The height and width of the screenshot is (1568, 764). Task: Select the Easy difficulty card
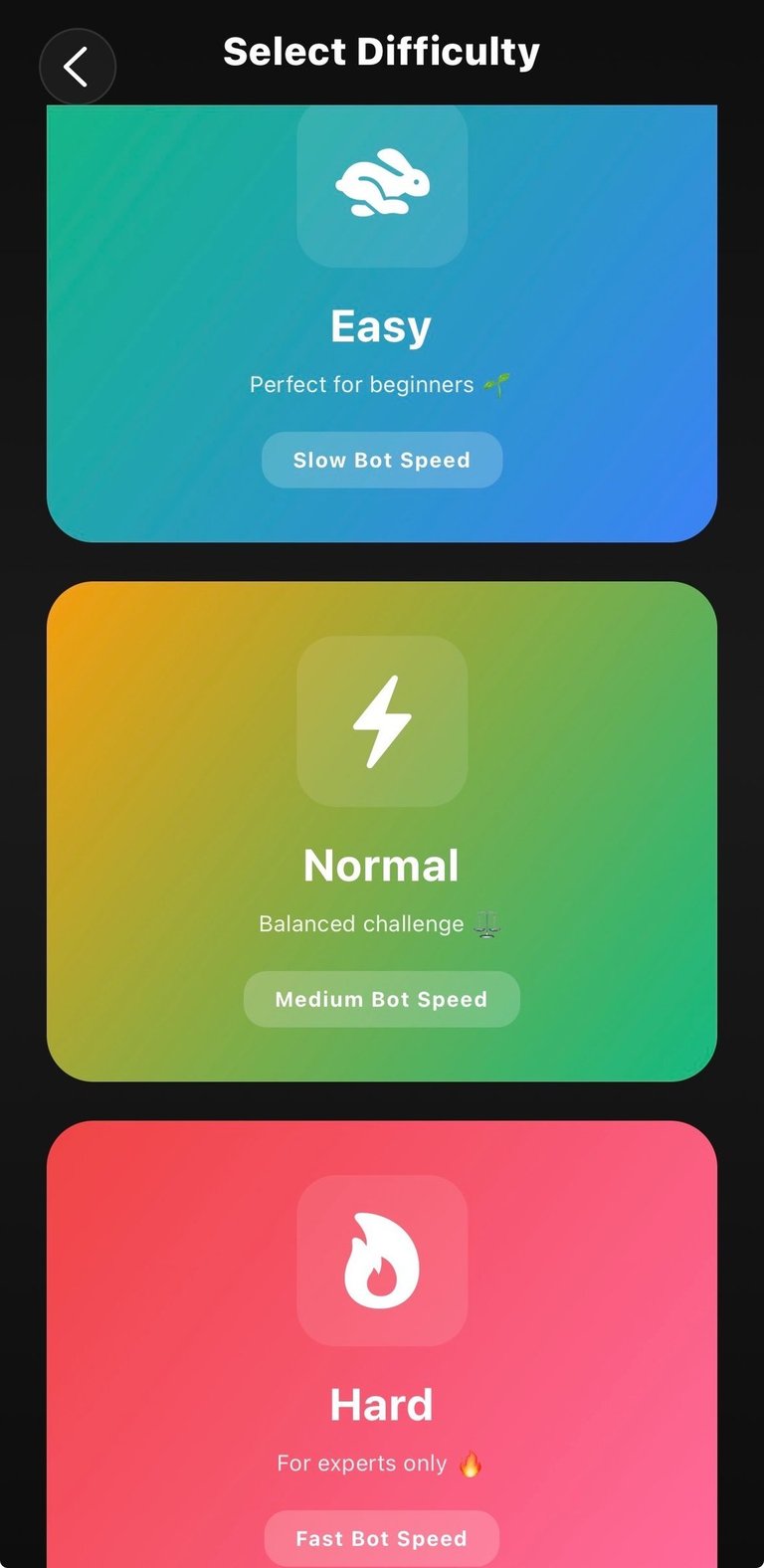pos(382,323)
